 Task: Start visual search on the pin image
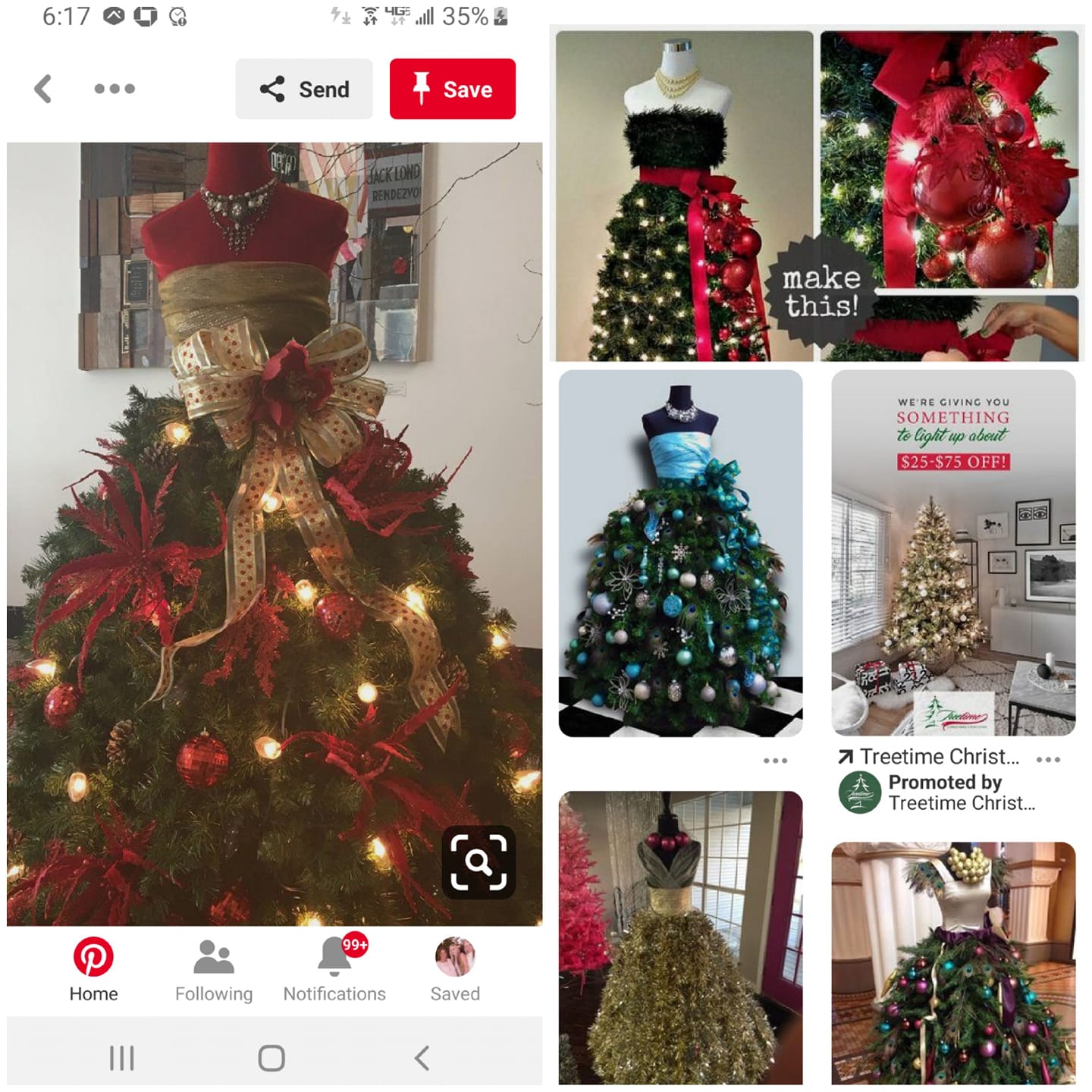479,862
